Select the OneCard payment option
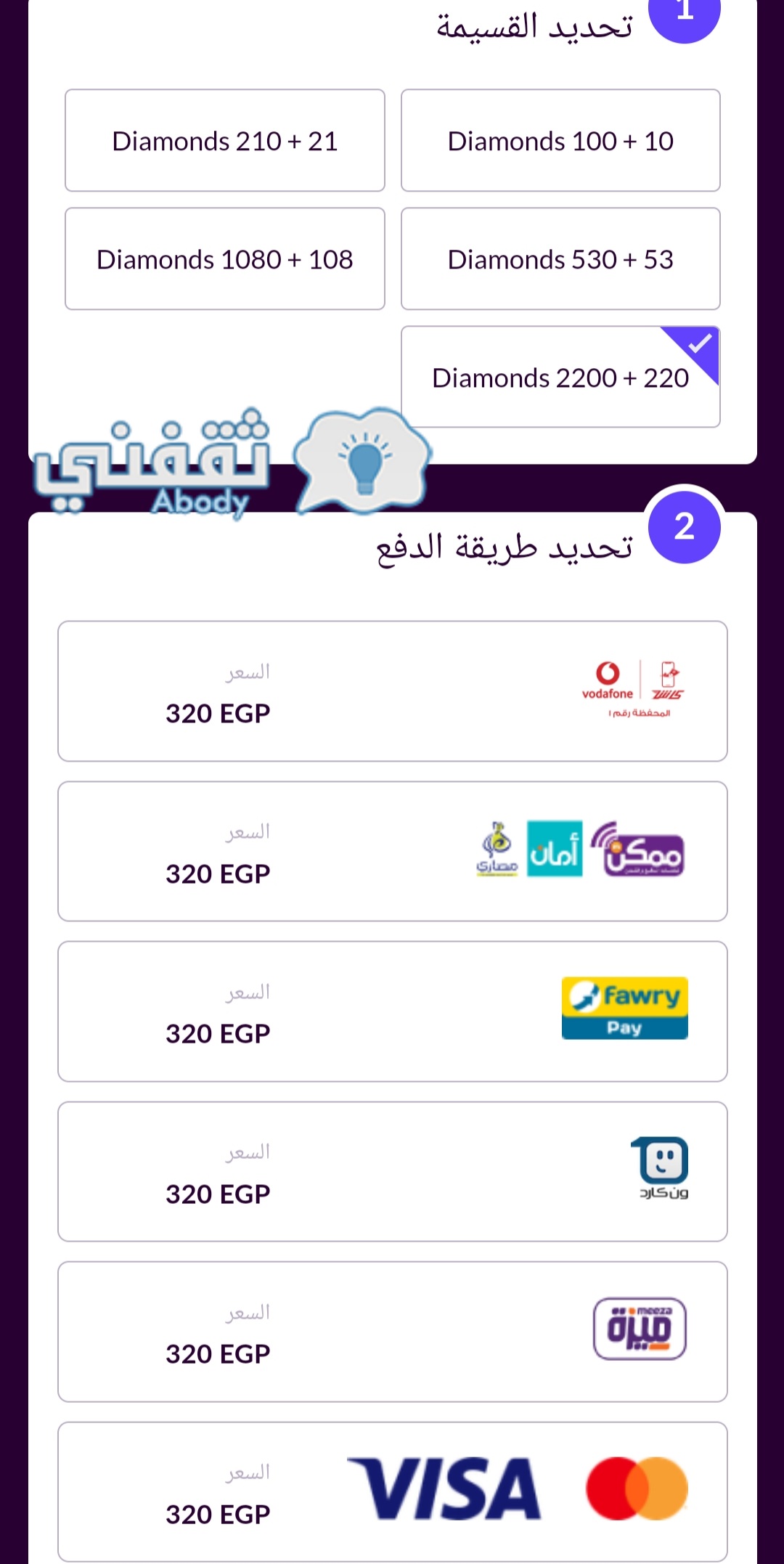 coord(393,1172)
